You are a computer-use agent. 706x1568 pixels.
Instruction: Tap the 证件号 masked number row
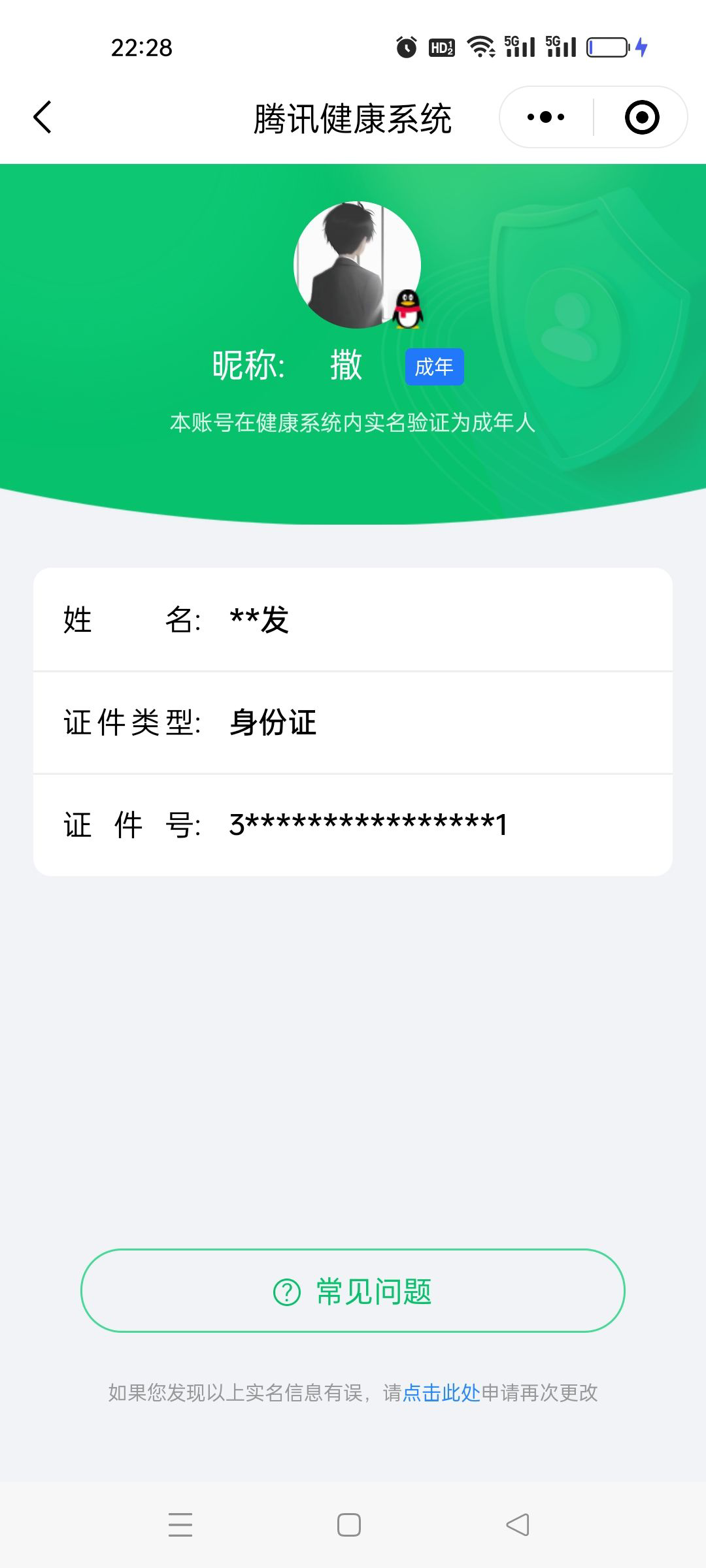[353, 825]
